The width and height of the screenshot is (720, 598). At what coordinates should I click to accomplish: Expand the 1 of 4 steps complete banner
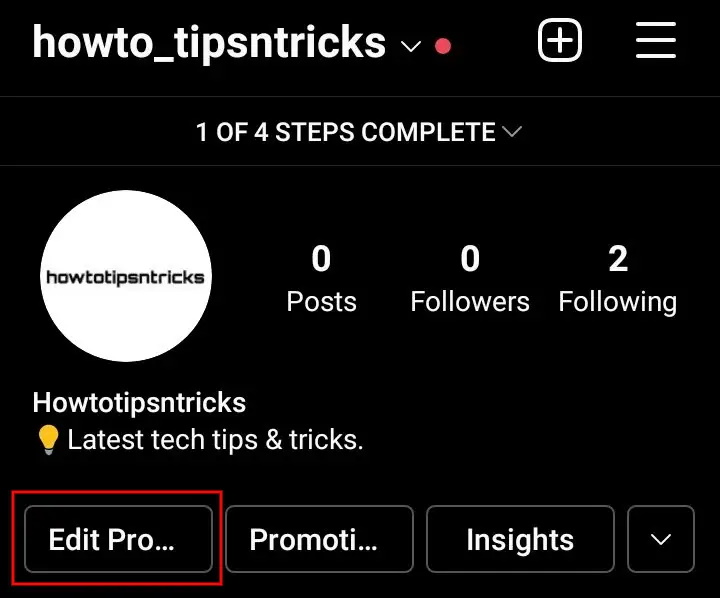pos(359,132)
